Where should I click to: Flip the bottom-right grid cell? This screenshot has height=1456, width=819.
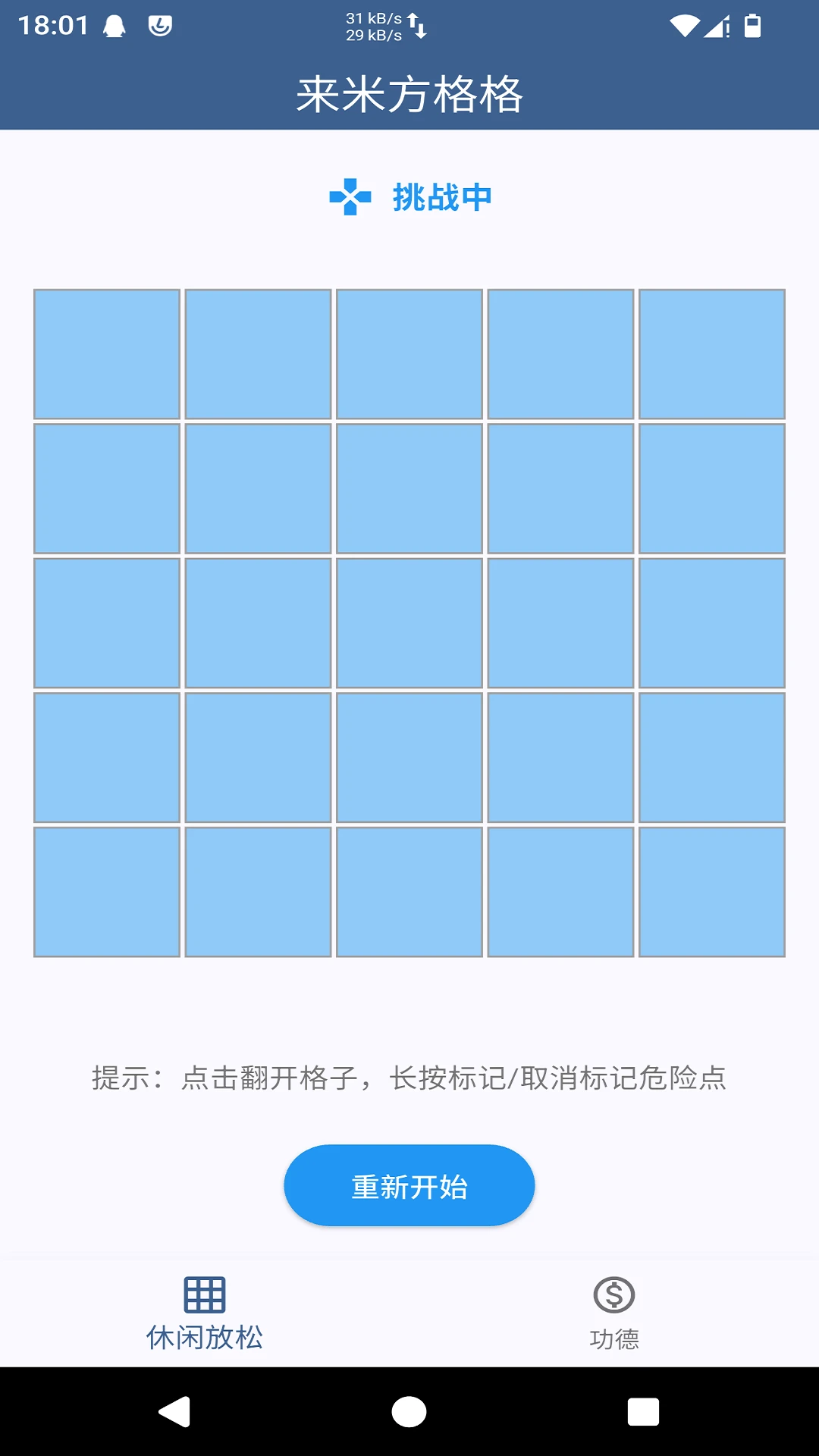[712, 892]
